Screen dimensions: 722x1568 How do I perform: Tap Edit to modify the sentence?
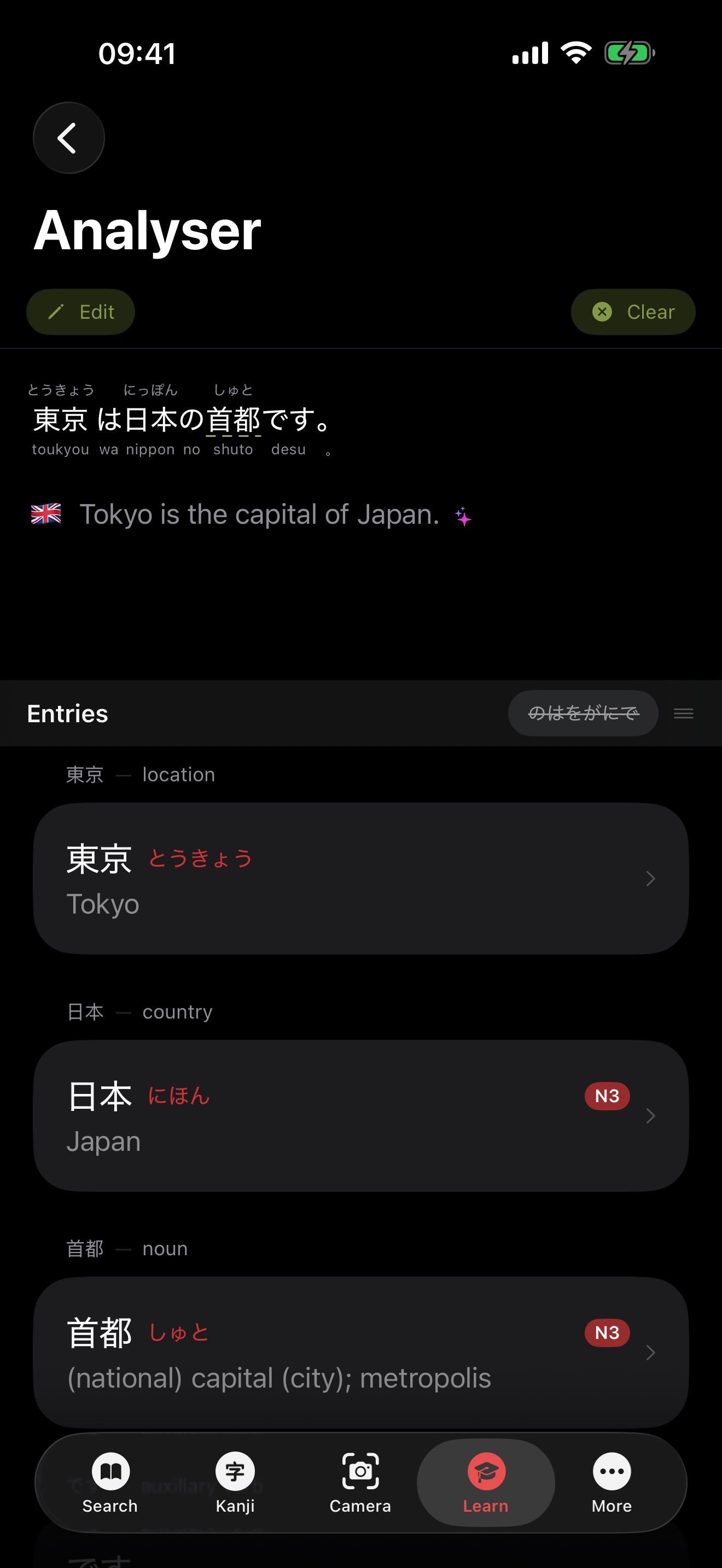pos(80,312)
